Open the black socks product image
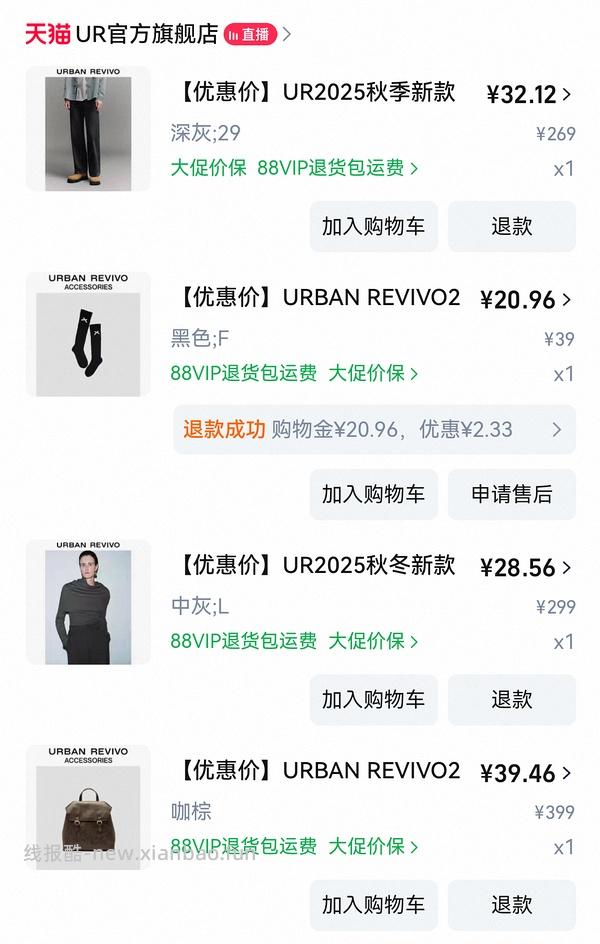This screenshot has width=600, height=944. click(88, 334)
